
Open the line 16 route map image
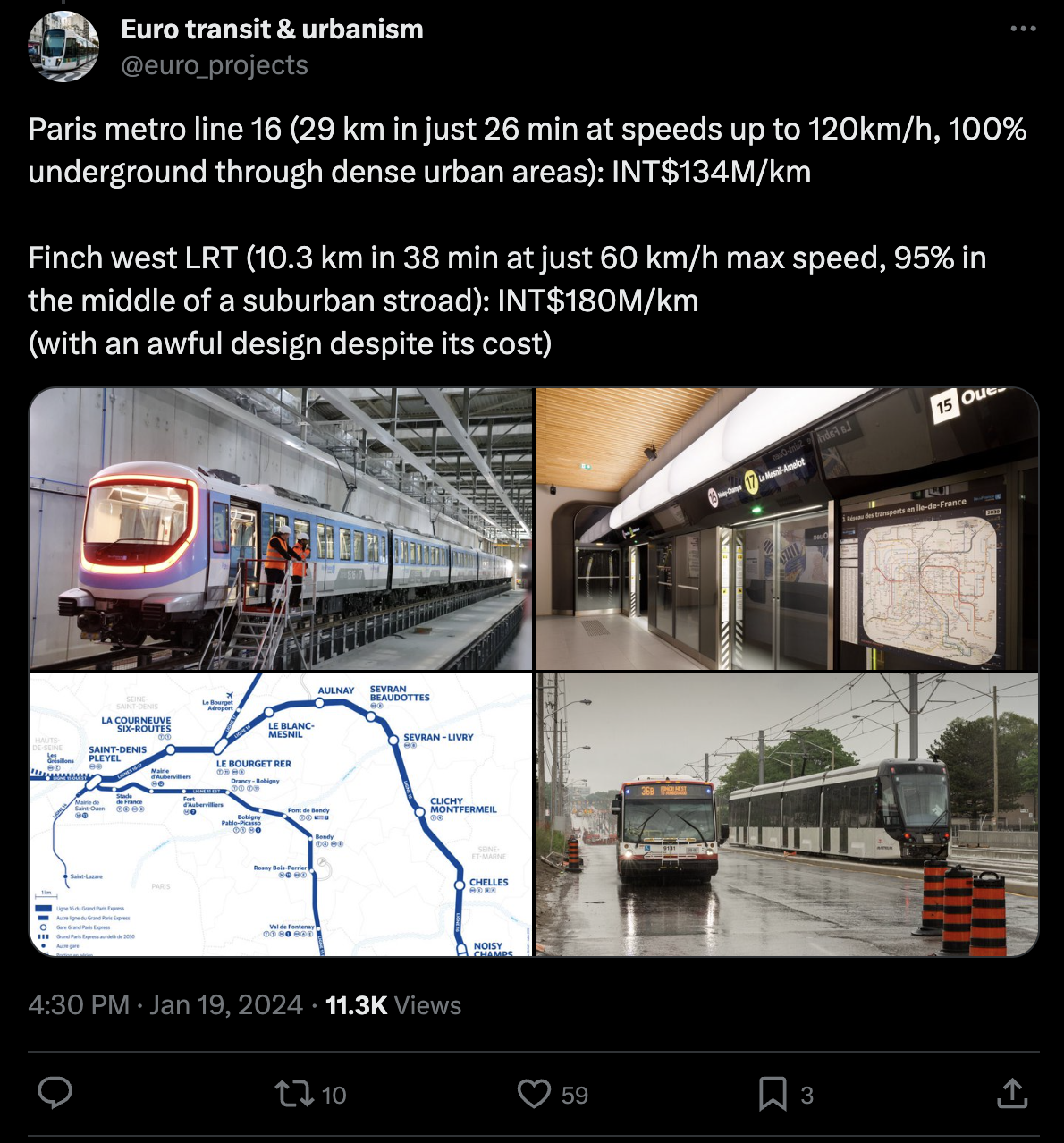pyautogui.click(x=281, y=815)
